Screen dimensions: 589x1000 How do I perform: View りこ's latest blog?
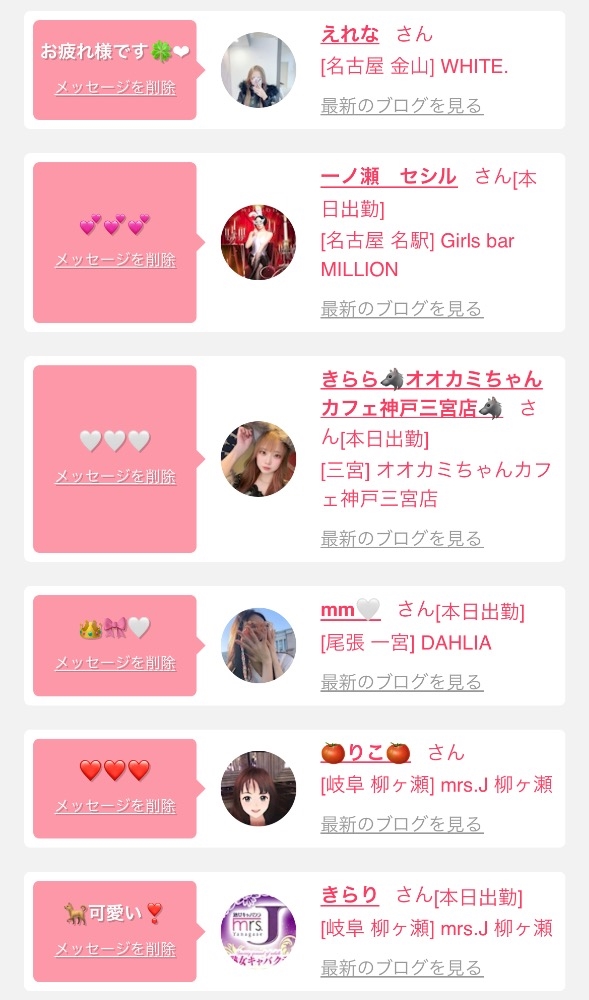pyautogui.click(x=402, y=825)
